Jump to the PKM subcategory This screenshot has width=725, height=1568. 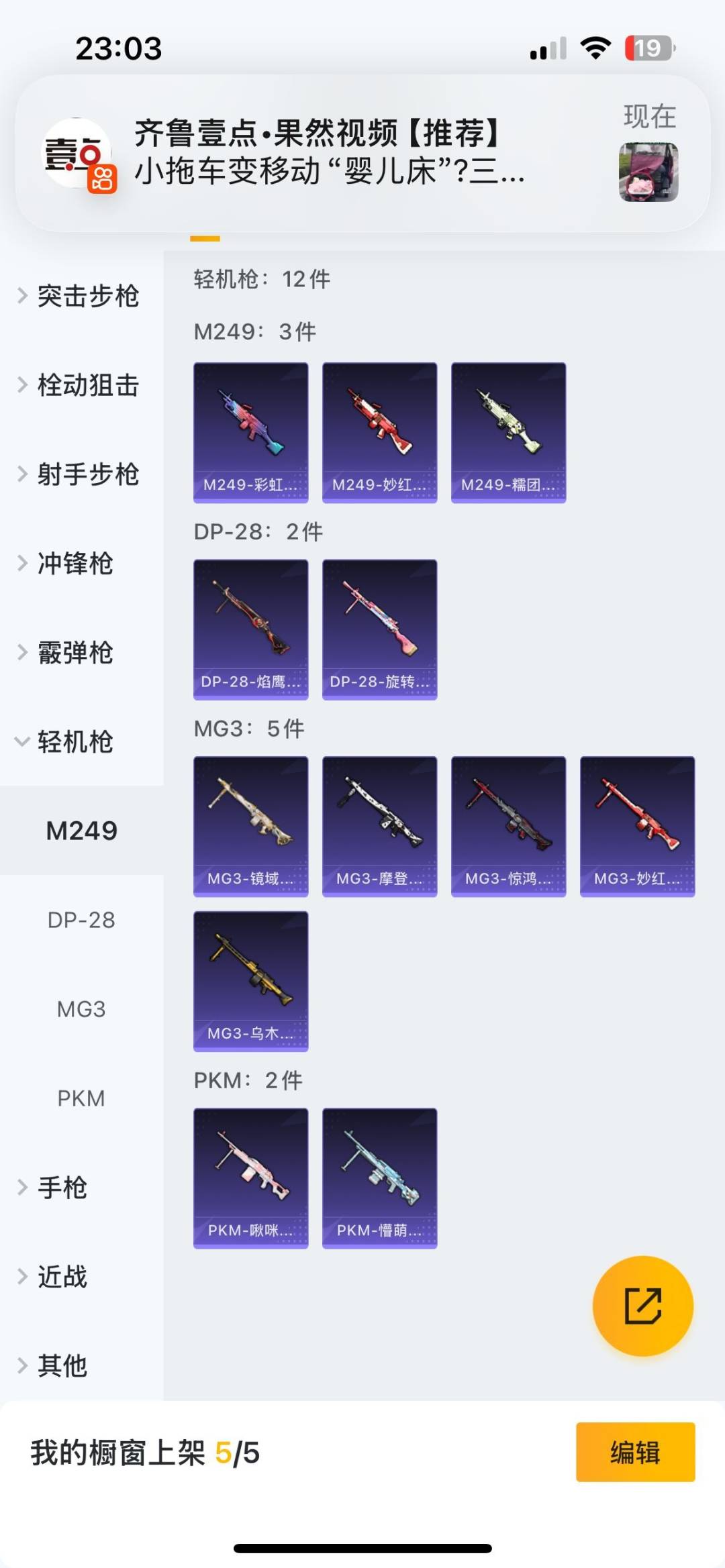tap(81, 1098)
